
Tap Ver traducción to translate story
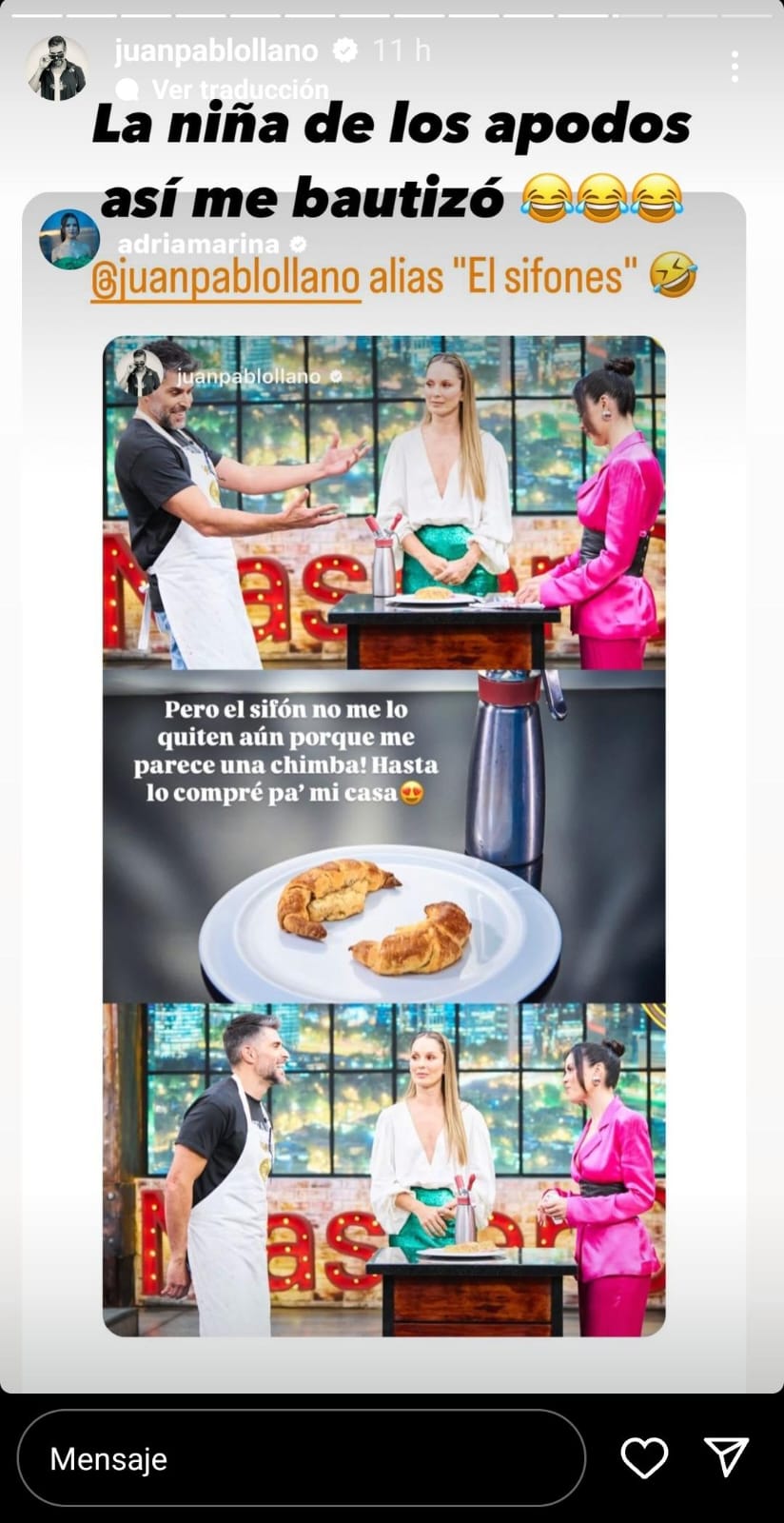[x=240, y=89]
